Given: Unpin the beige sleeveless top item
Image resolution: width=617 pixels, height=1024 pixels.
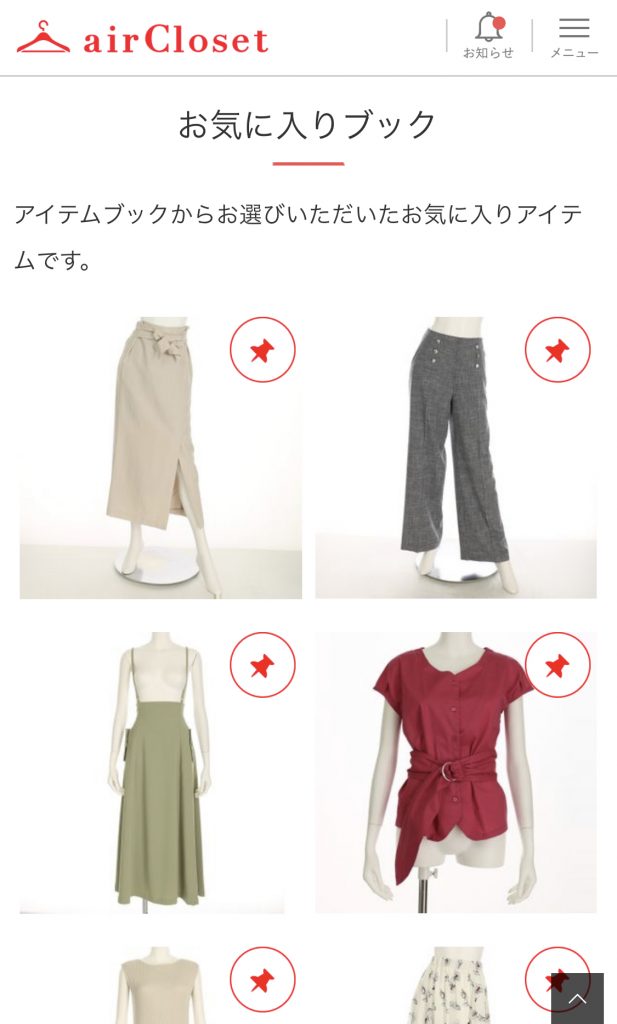Looking at the screenshot, I should pyautogui.click(x=262, y=980).
